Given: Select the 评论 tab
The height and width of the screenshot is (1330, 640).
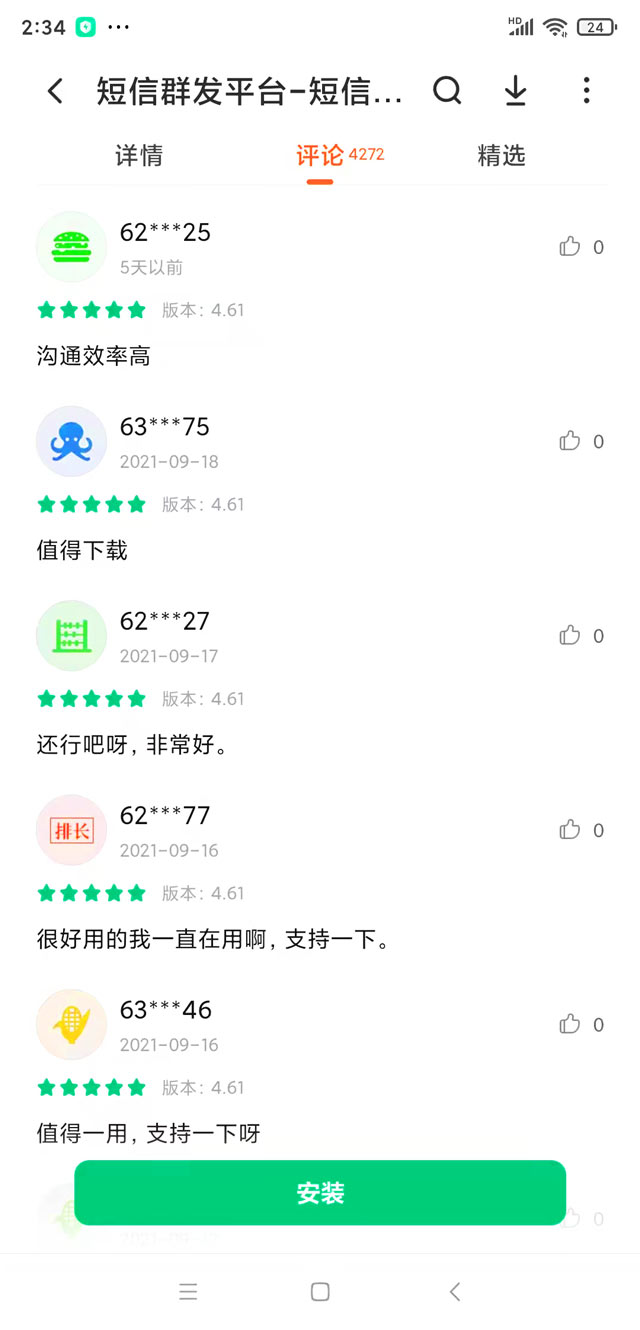Looking at the screenshot, I should [x=320, y=156].
